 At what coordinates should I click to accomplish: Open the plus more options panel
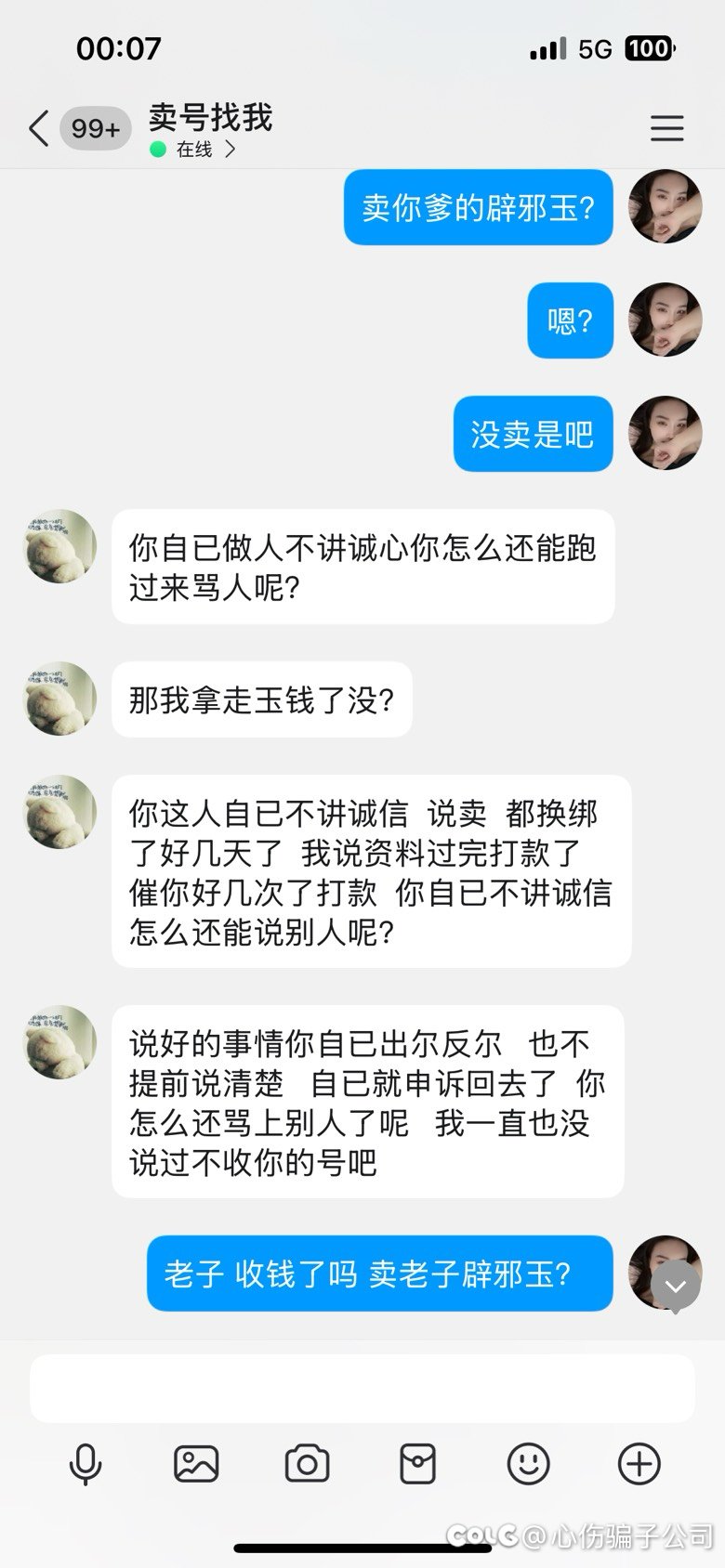click(x=639, y=1464)
